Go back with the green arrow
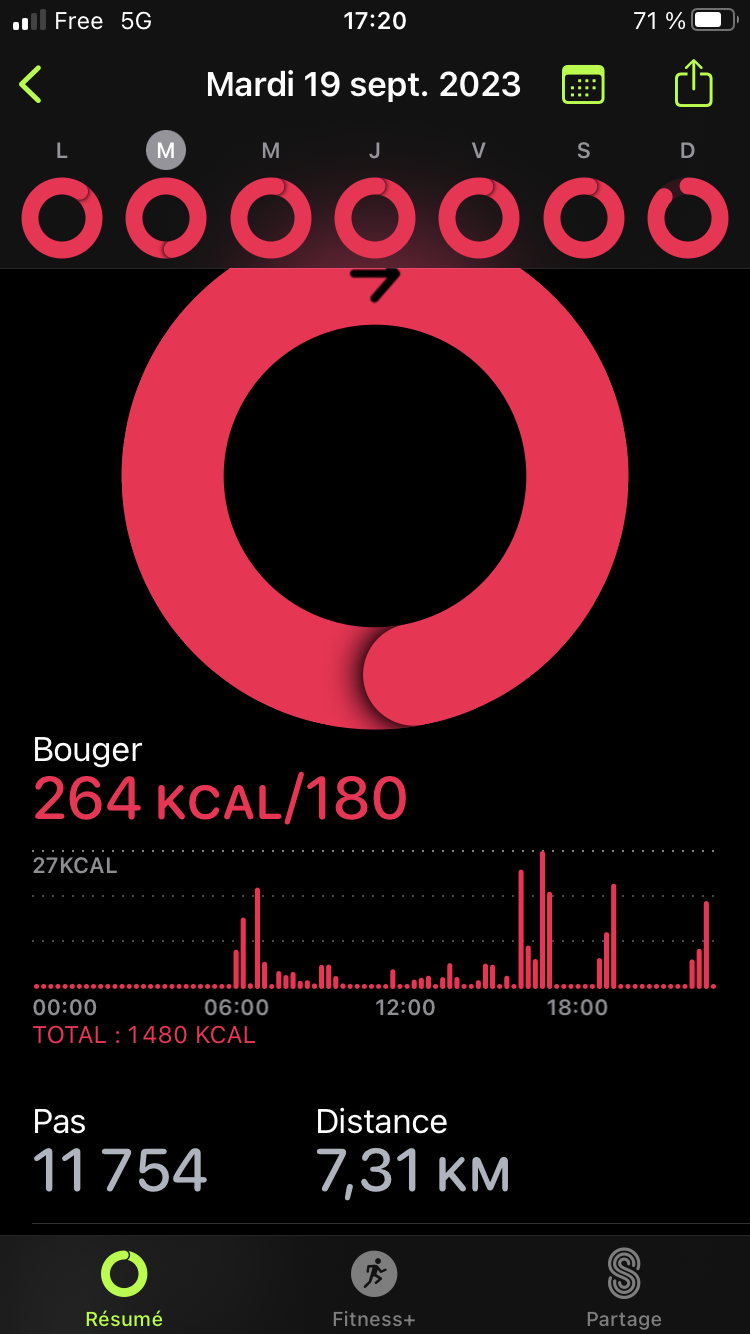 click(31, 85)
